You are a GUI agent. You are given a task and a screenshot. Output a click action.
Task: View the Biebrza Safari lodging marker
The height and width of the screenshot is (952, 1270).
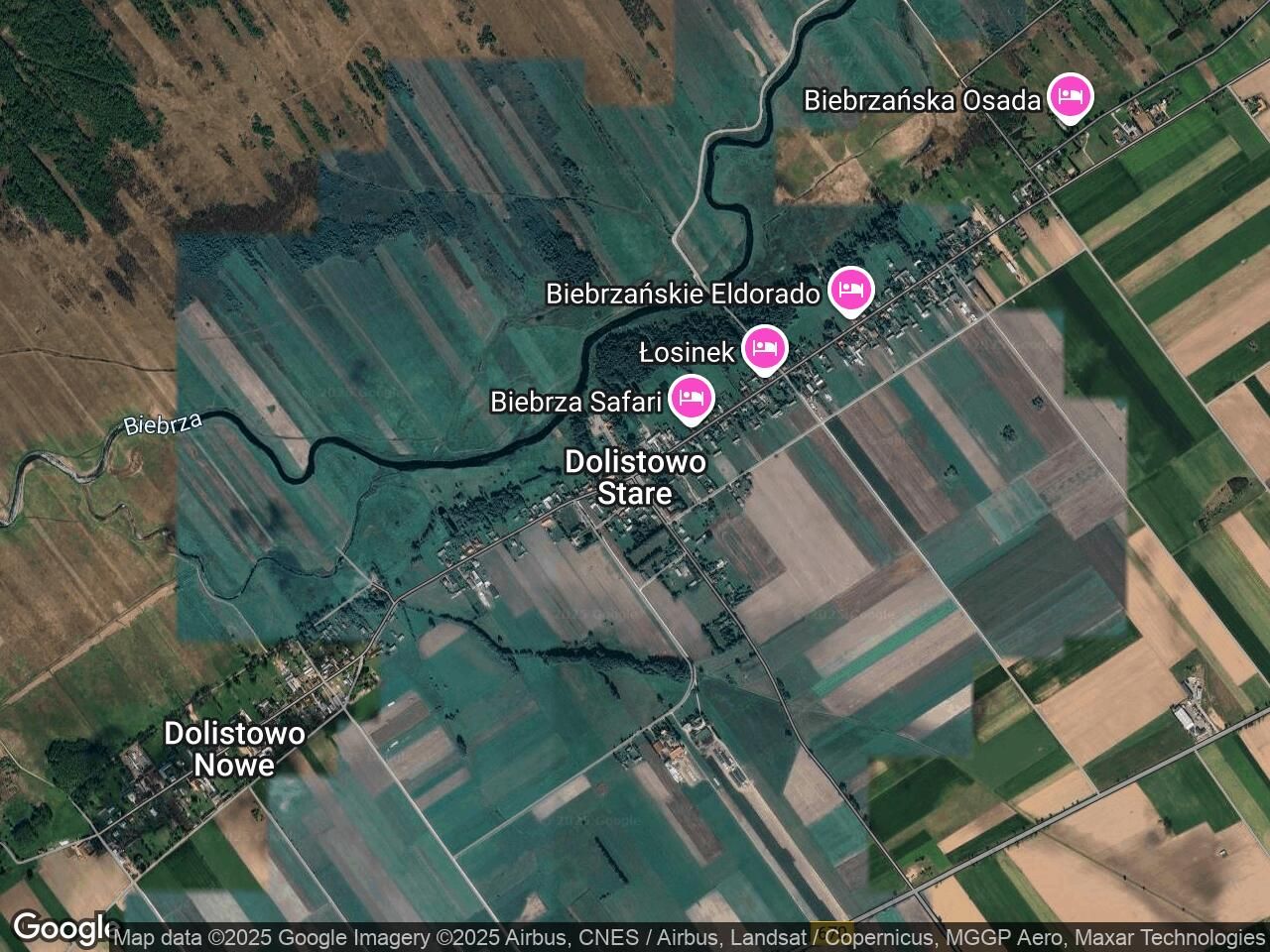(x=692, y=399)
